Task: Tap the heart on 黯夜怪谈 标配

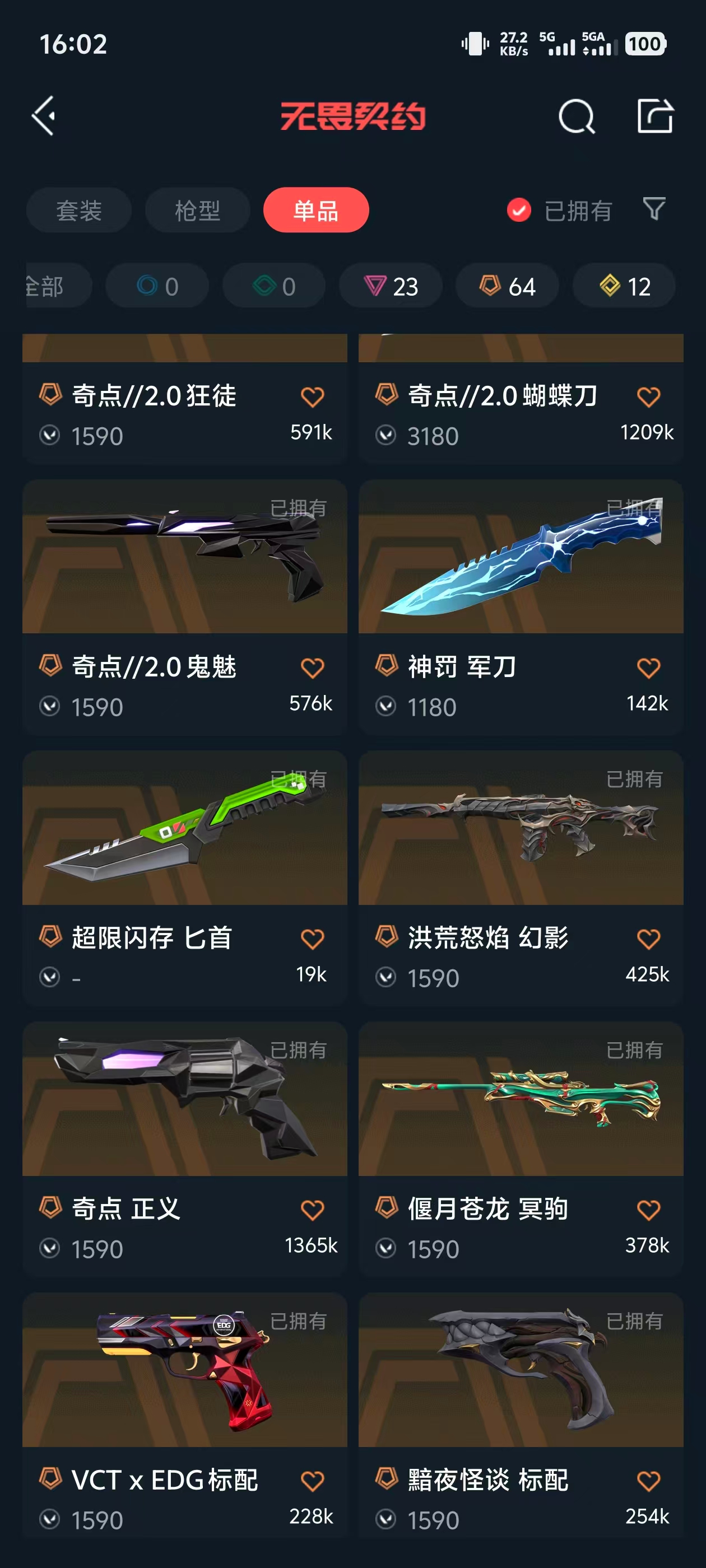Action: 648,1480
